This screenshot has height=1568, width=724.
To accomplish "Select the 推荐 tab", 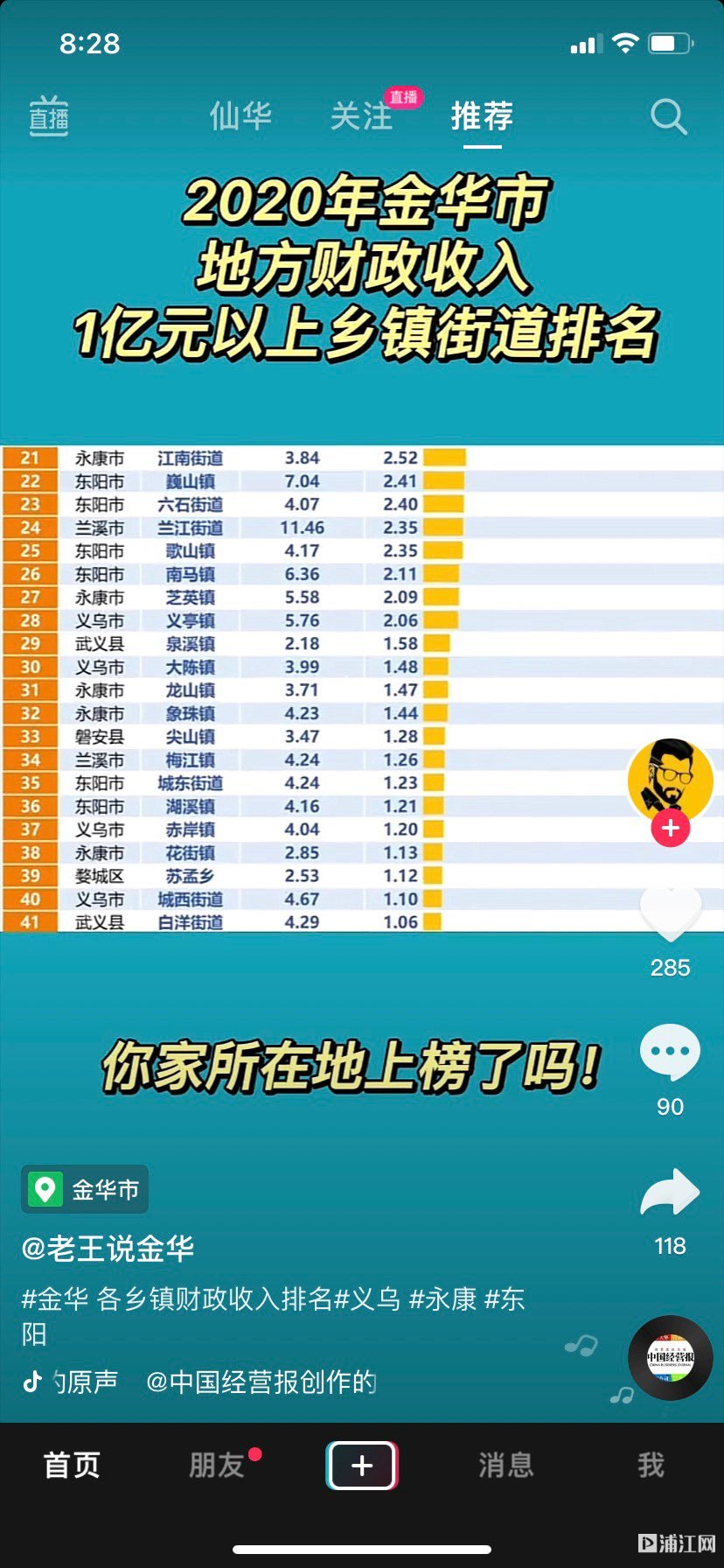I will pyautogui.click(x=482, y=116).
